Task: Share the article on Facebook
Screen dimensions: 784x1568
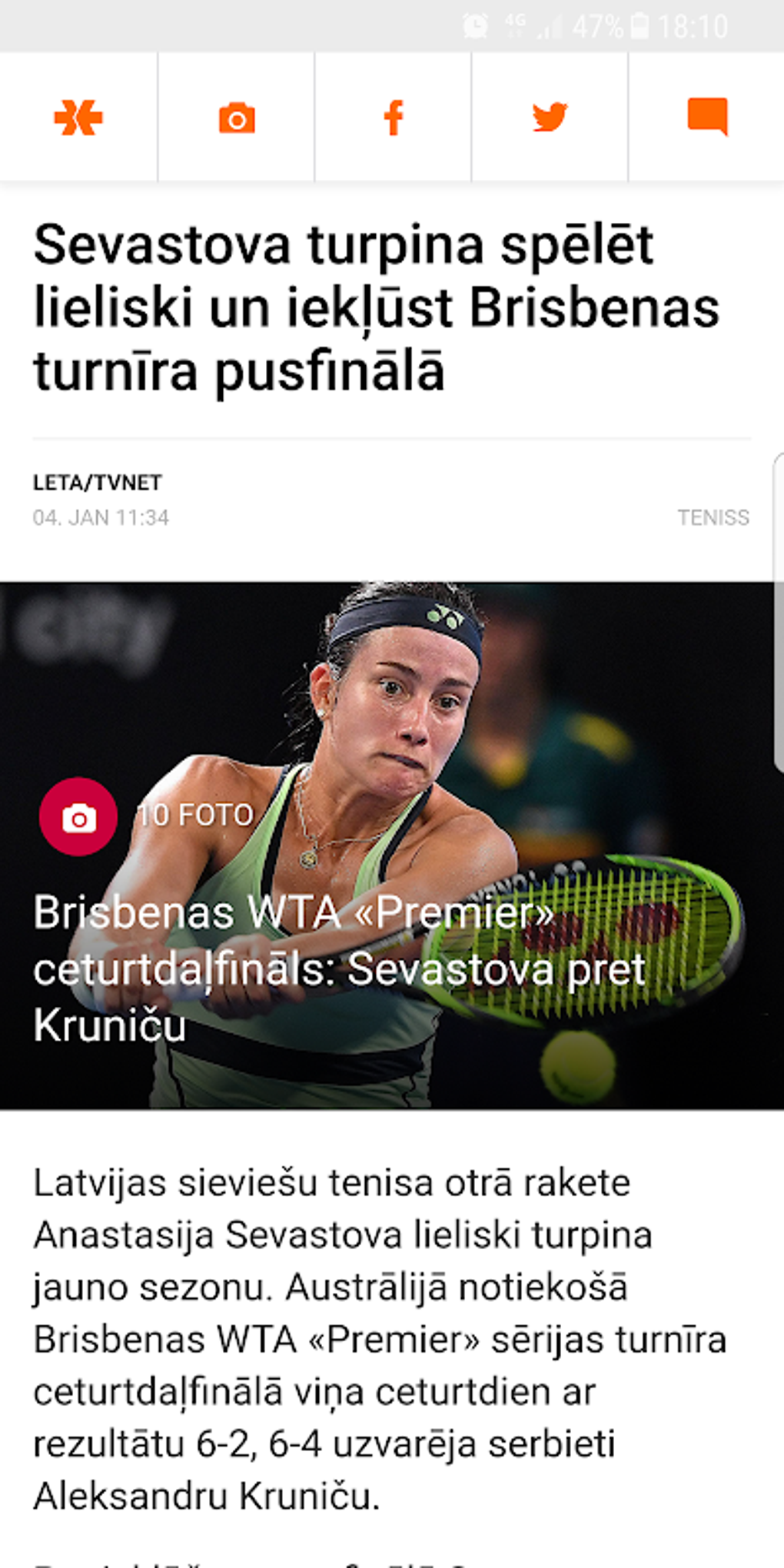Action: click(393, 118)
